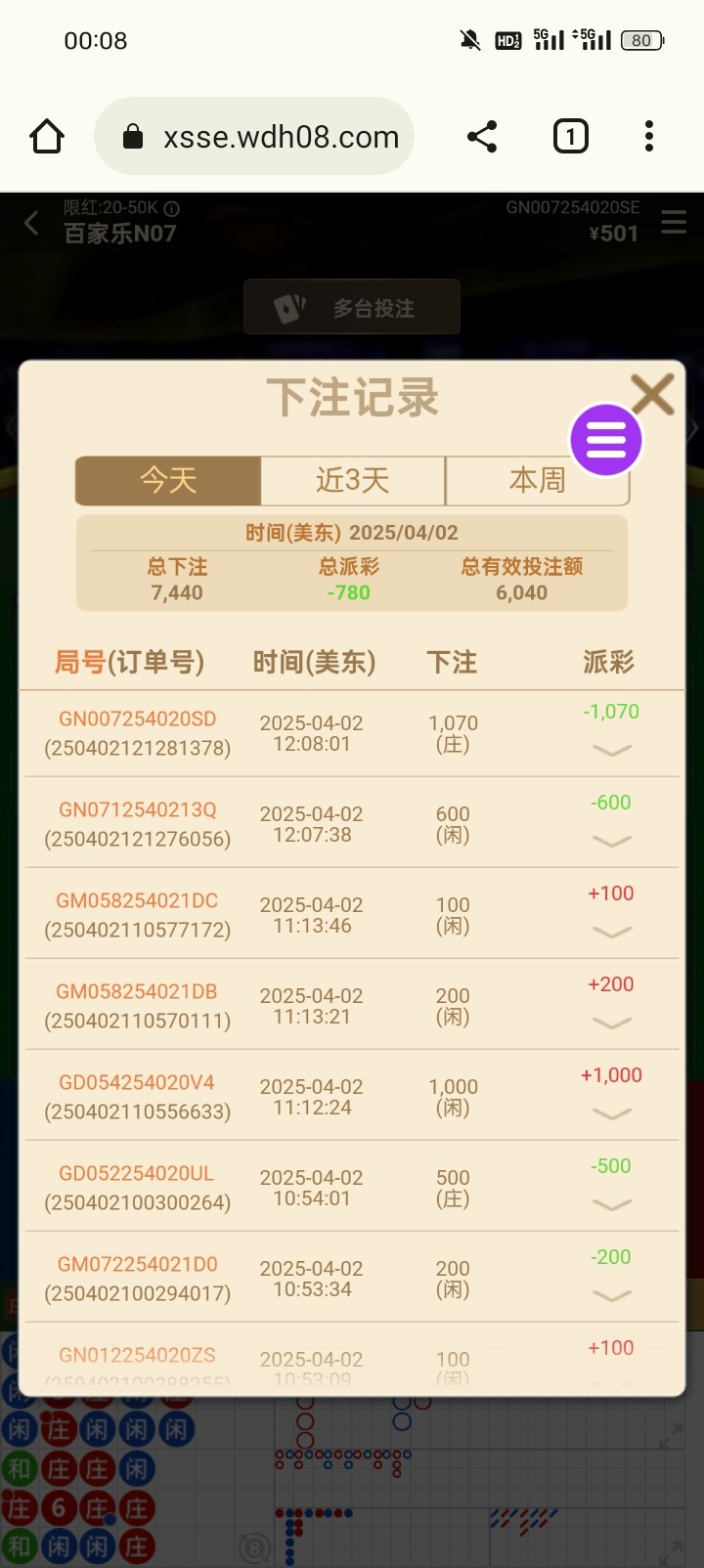
Task: Expand details for order GD052254020UL
Action: pyautogui.click(x=612, y=1204)
